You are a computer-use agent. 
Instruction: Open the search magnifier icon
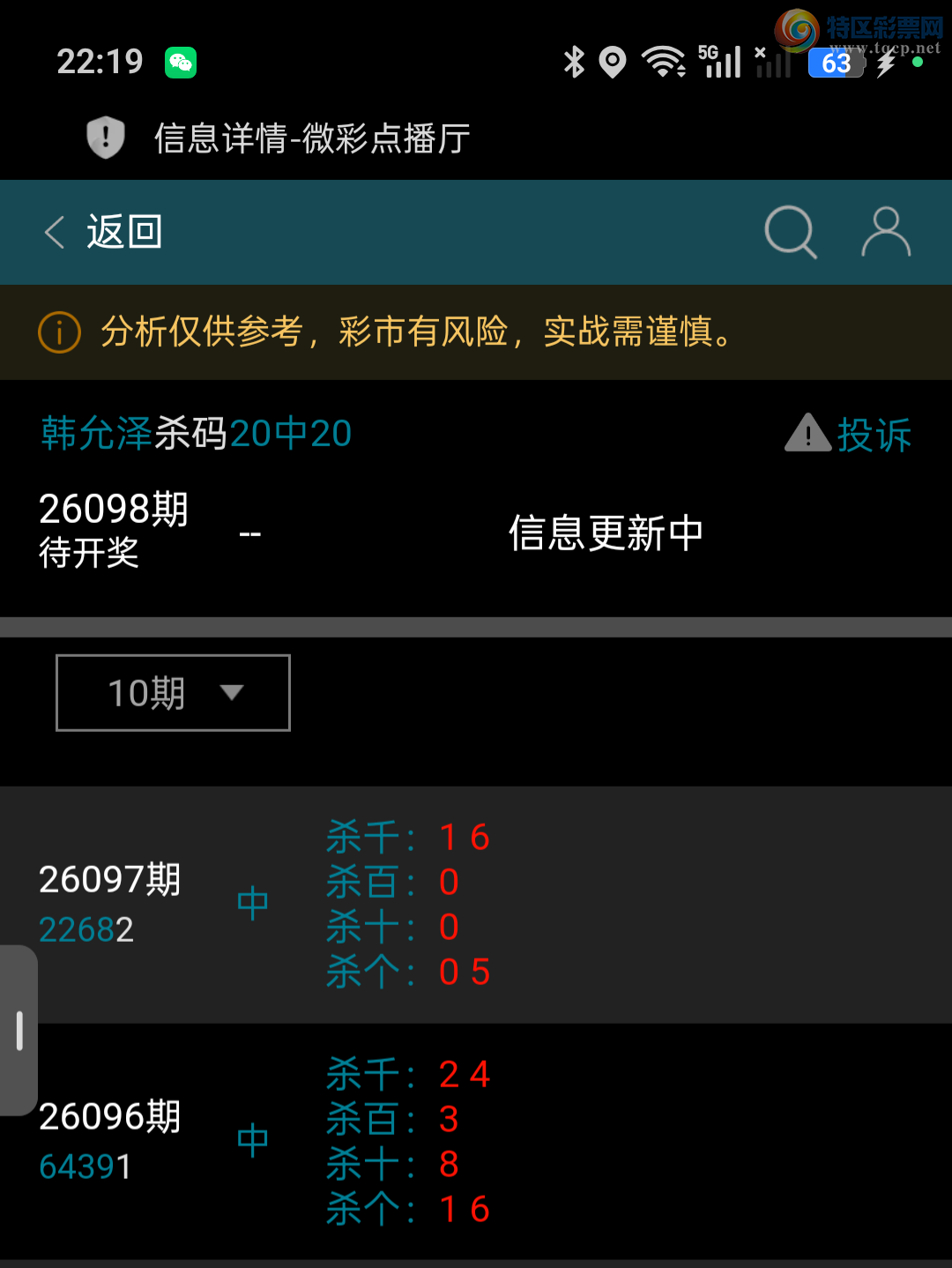coord(790,232)
